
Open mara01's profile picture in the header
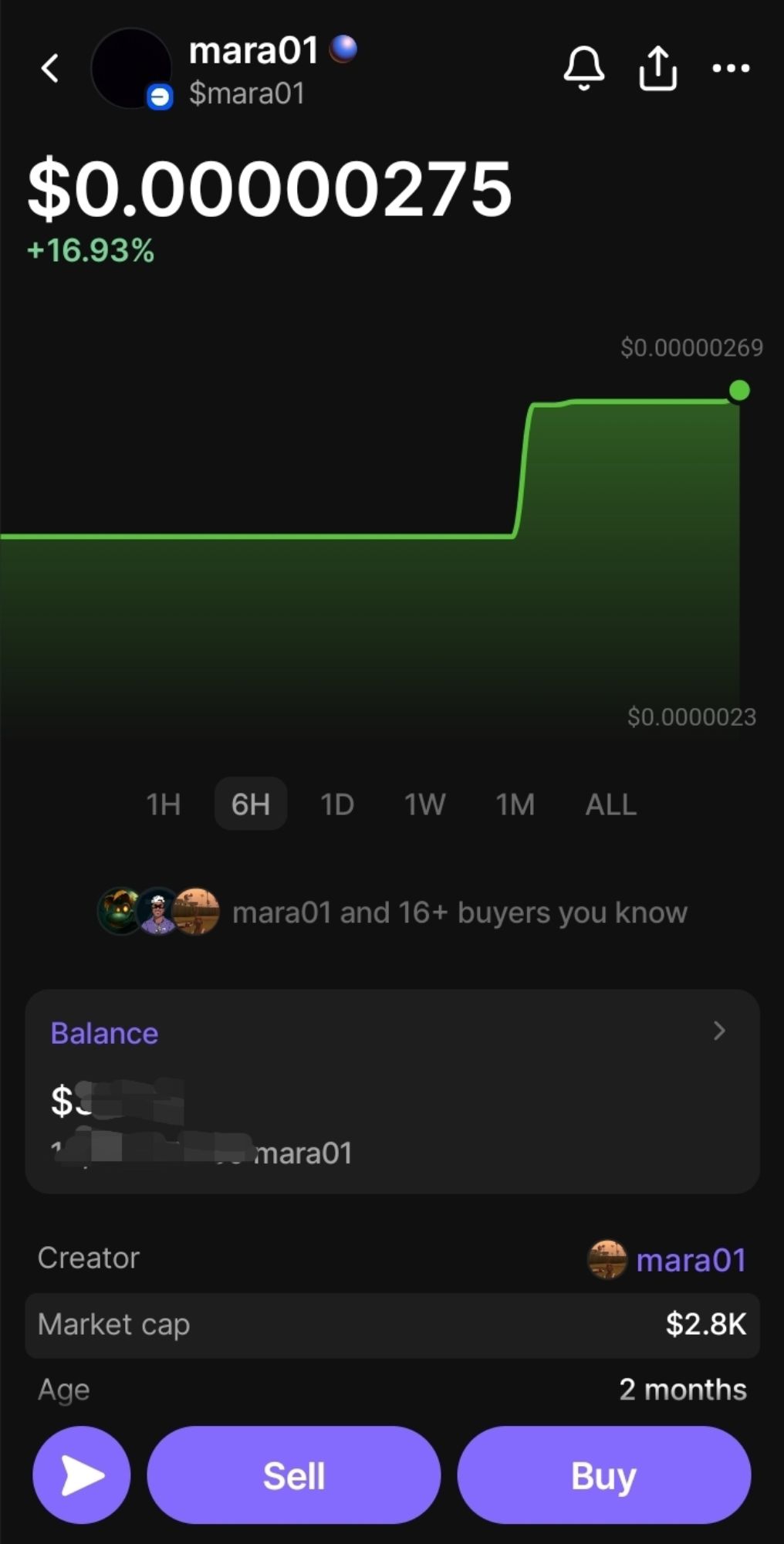[130, 68]
